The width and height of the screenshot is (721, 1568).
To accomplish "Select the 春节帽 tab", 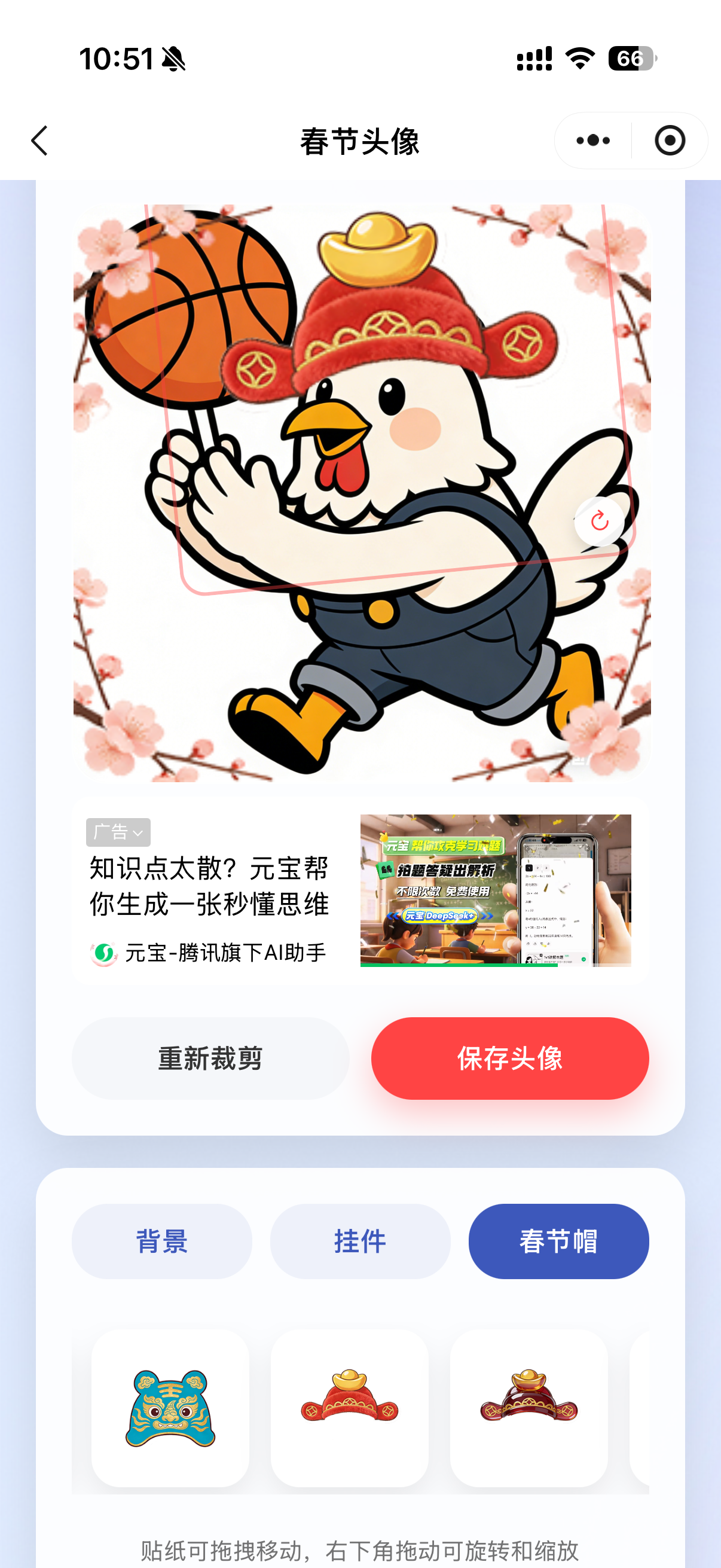I will (x=558, y=1241).
